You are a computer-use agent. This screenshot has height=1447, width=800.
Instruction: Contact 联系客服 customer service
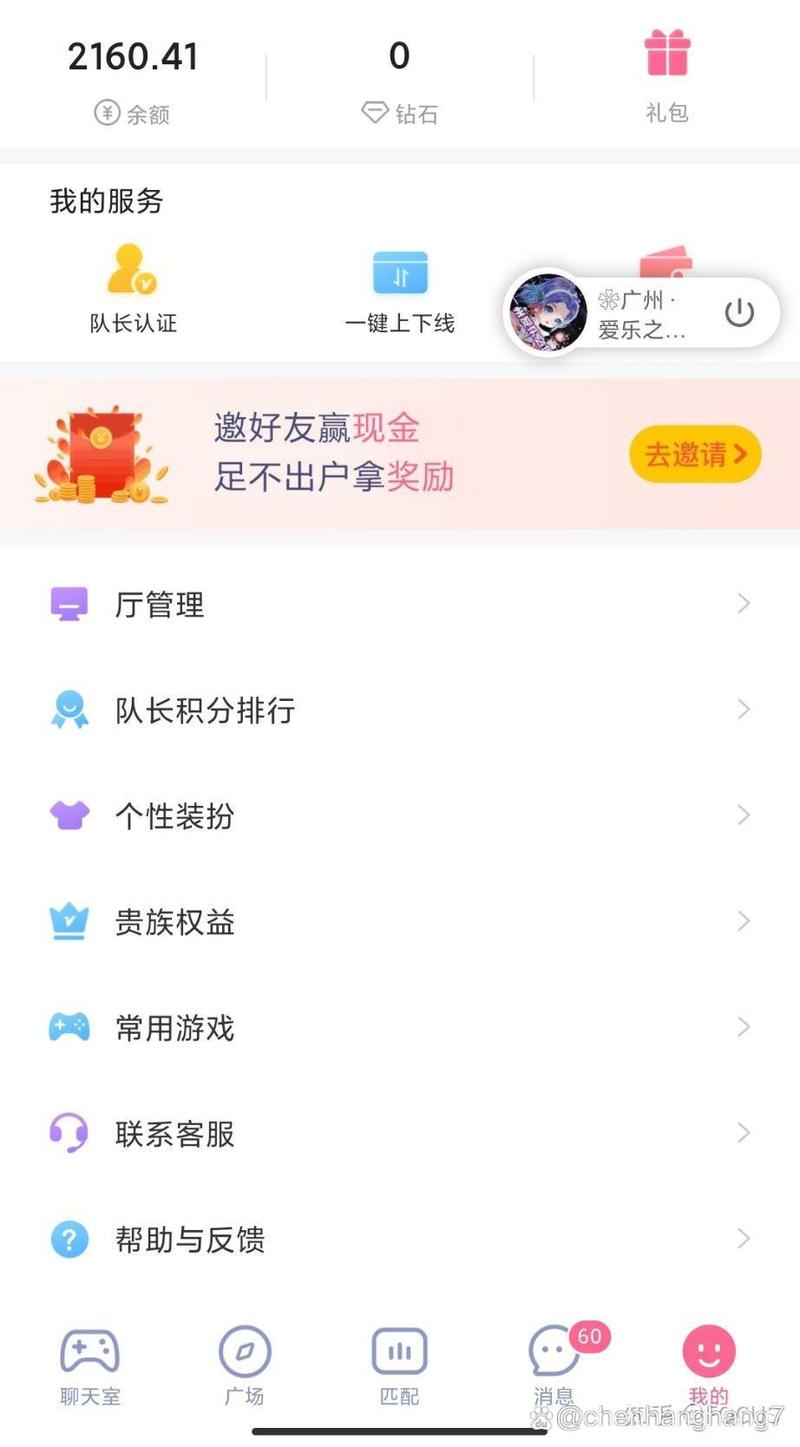176,1133
